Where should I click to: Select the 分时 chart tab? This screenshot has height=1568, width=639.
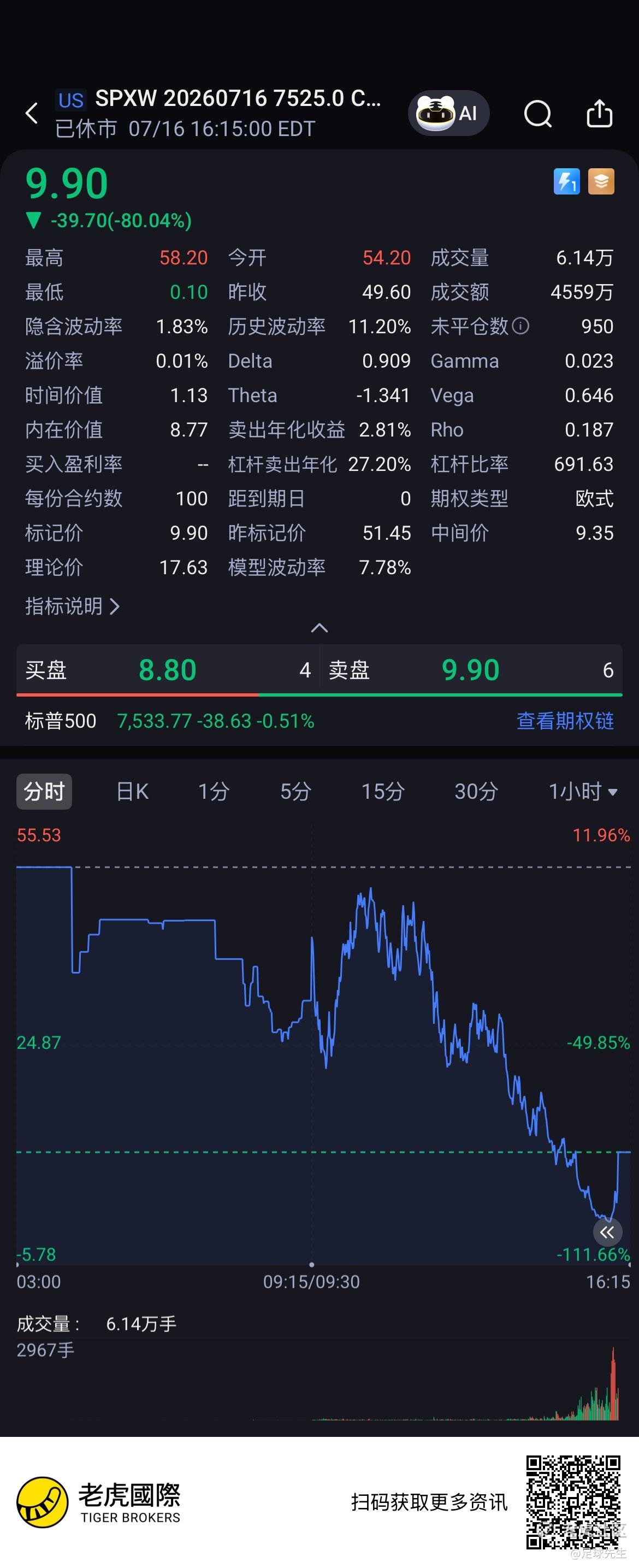click(44, 792)
